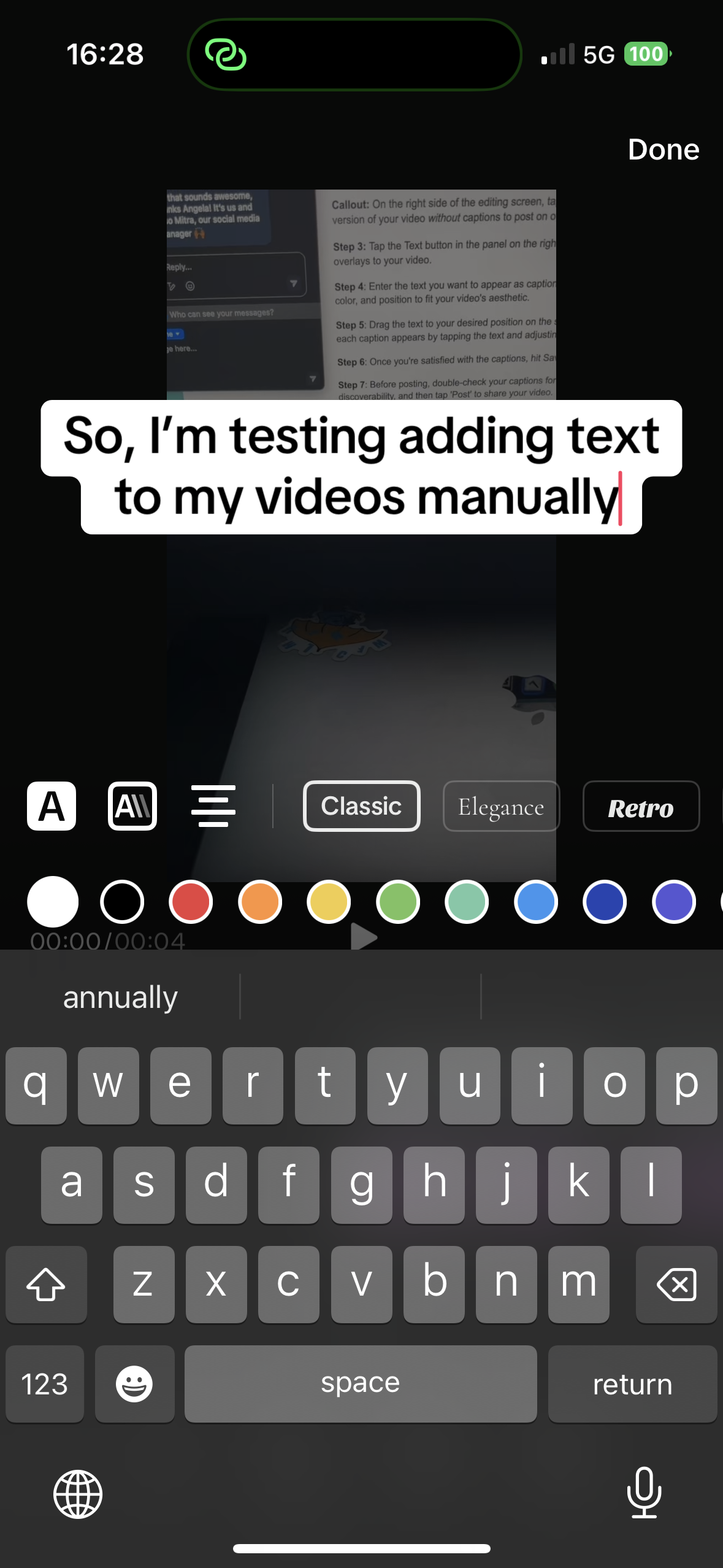Select the Classic font style
This screenshot has height=1568, width=723.
point(361,806)
